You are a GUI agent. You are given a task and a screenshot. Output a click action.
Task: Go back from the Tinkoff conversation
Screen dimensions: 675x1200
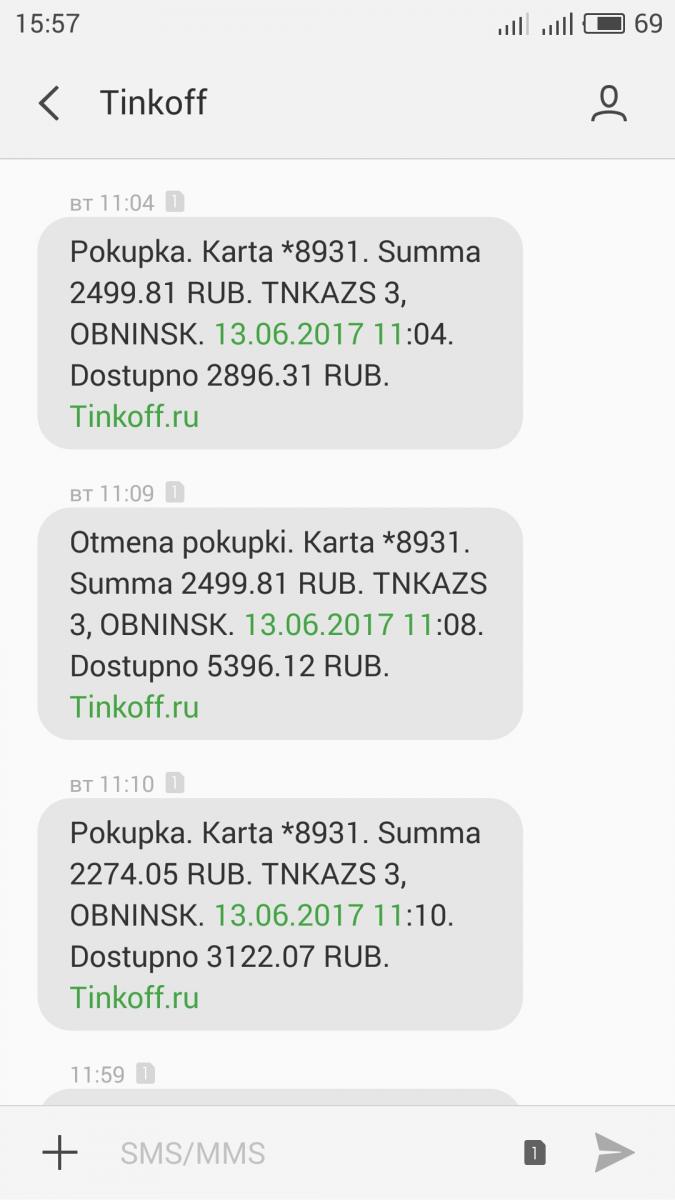[49, 103]
